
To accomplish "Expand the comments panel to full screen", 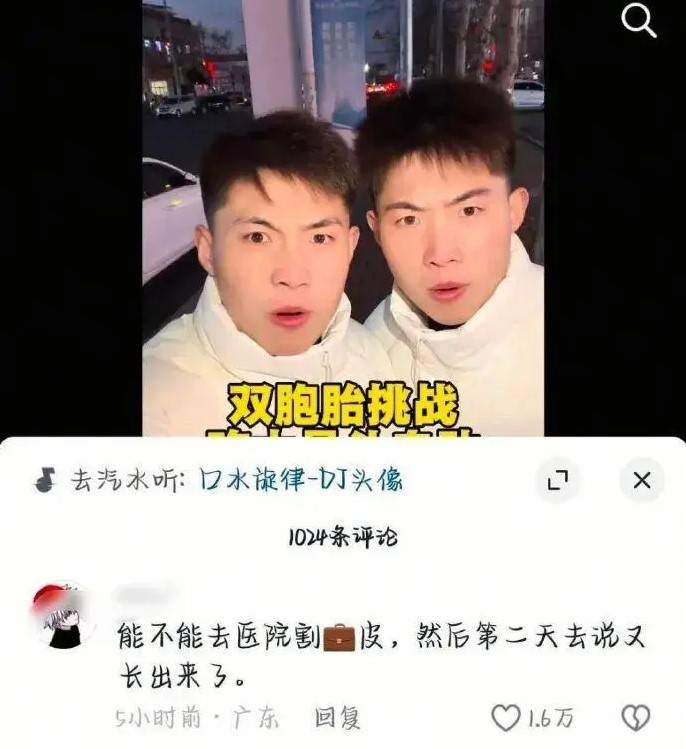I will coord(557,482).
